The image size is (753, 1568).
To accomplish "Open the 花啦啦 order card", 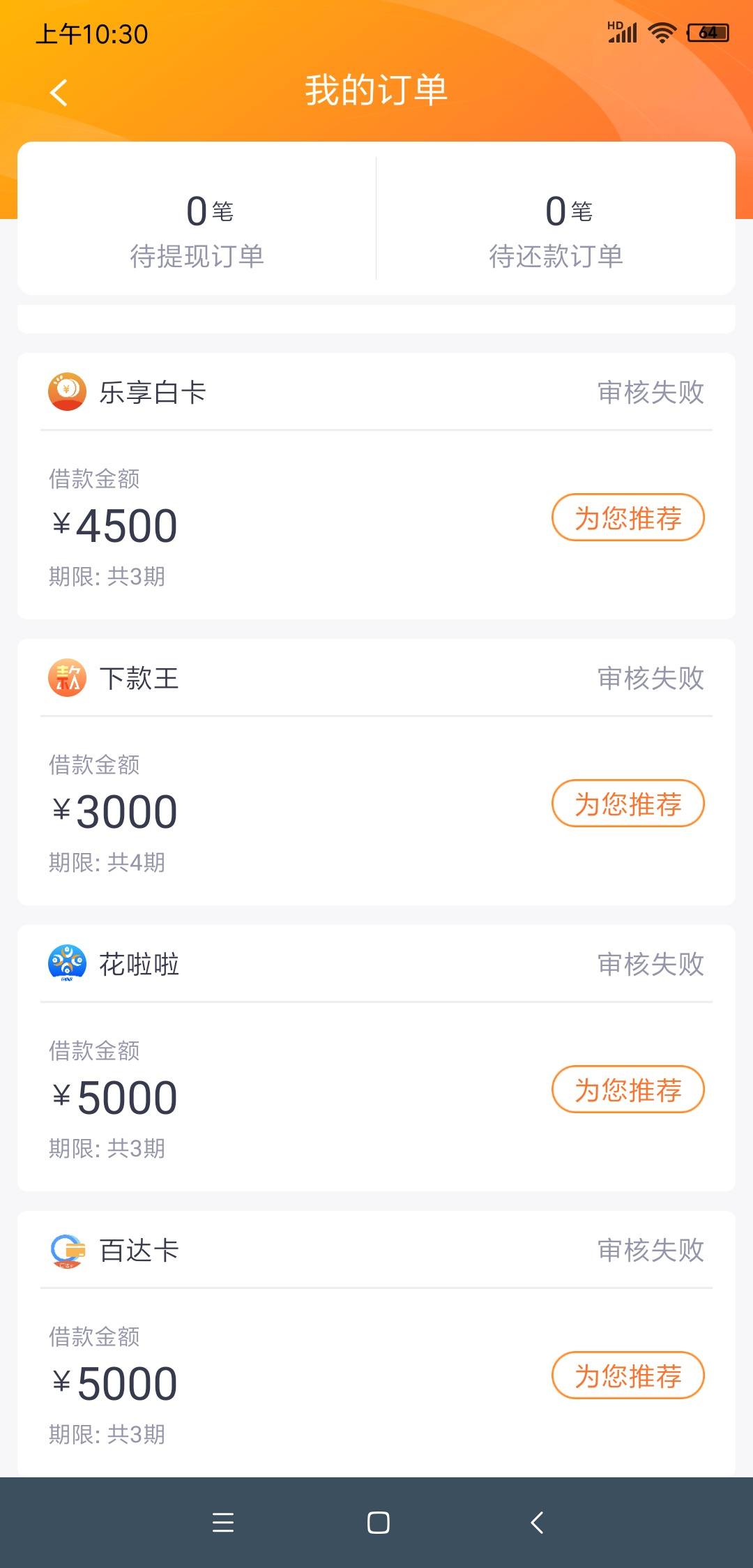I will tap(376, 1058).
